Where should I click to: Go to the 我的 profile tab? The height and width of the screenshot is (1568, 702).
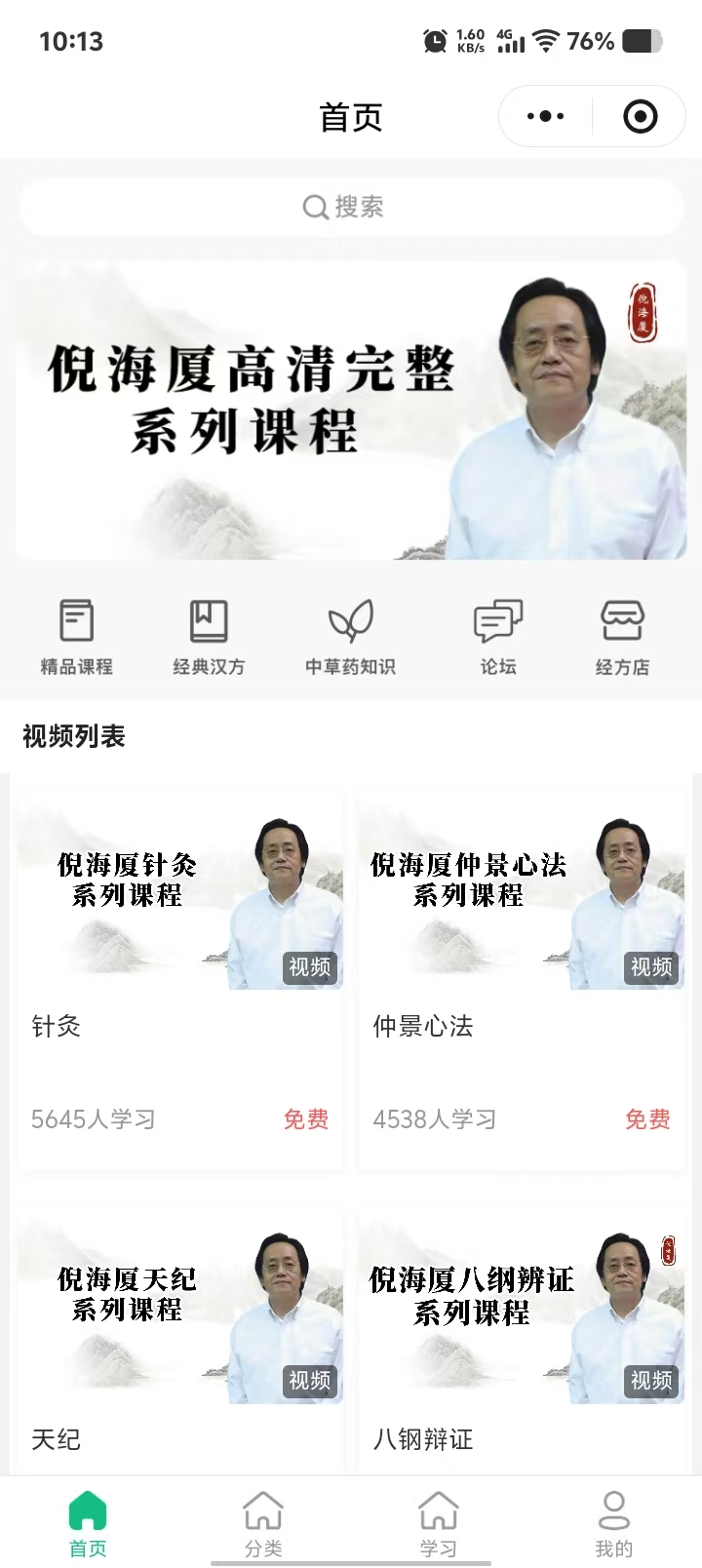614,1523
